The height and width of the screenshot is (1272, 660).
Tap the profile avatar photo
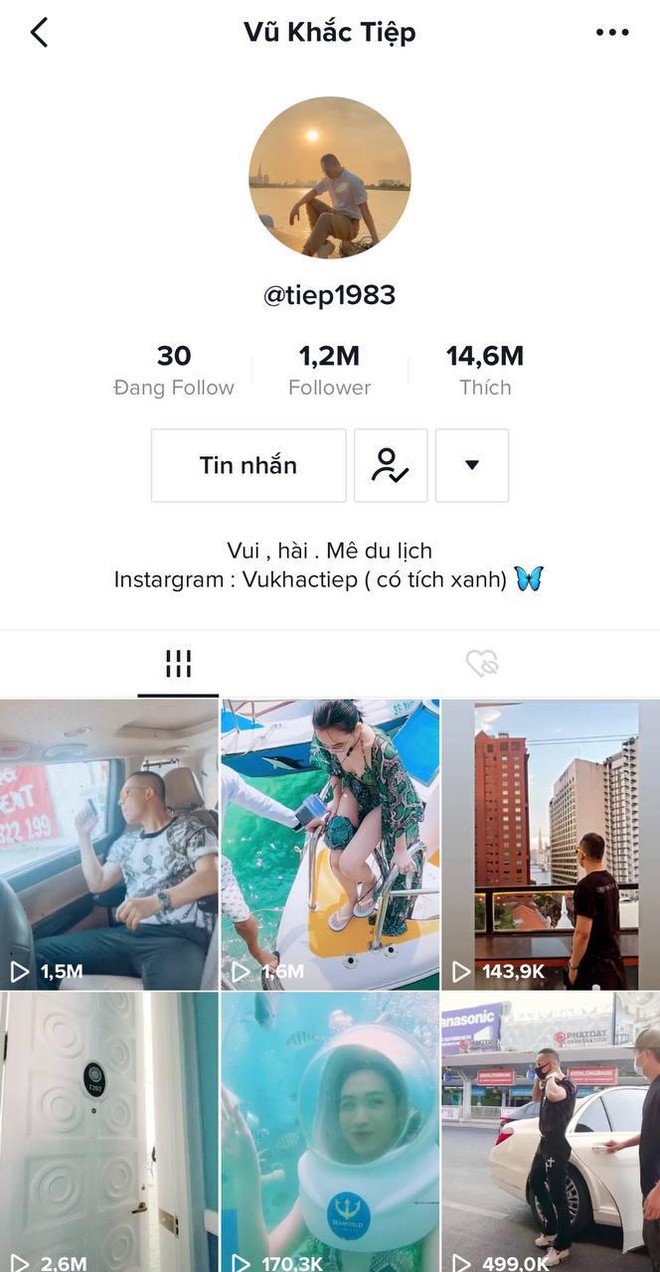pos(329,177)
